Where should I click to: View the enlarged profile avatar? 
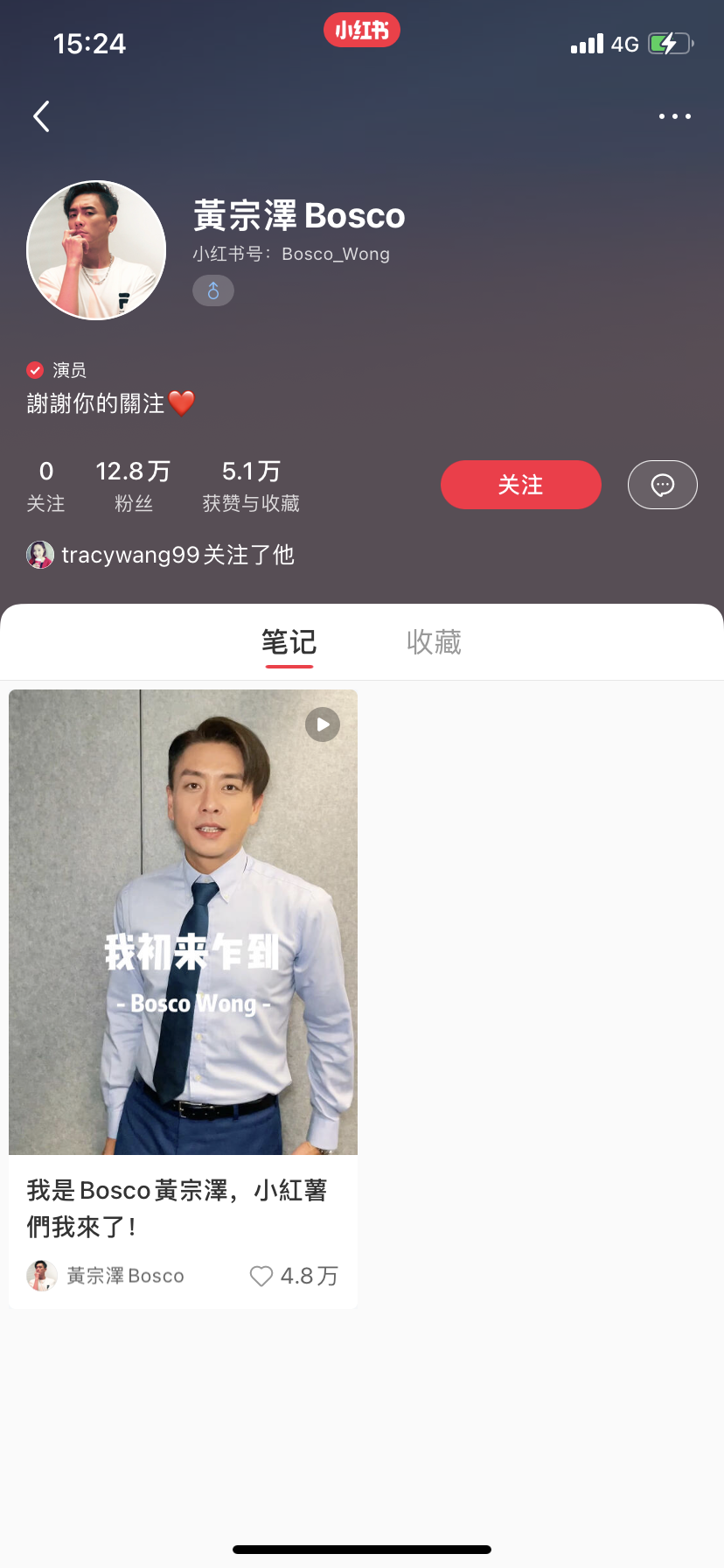[96, 250]
